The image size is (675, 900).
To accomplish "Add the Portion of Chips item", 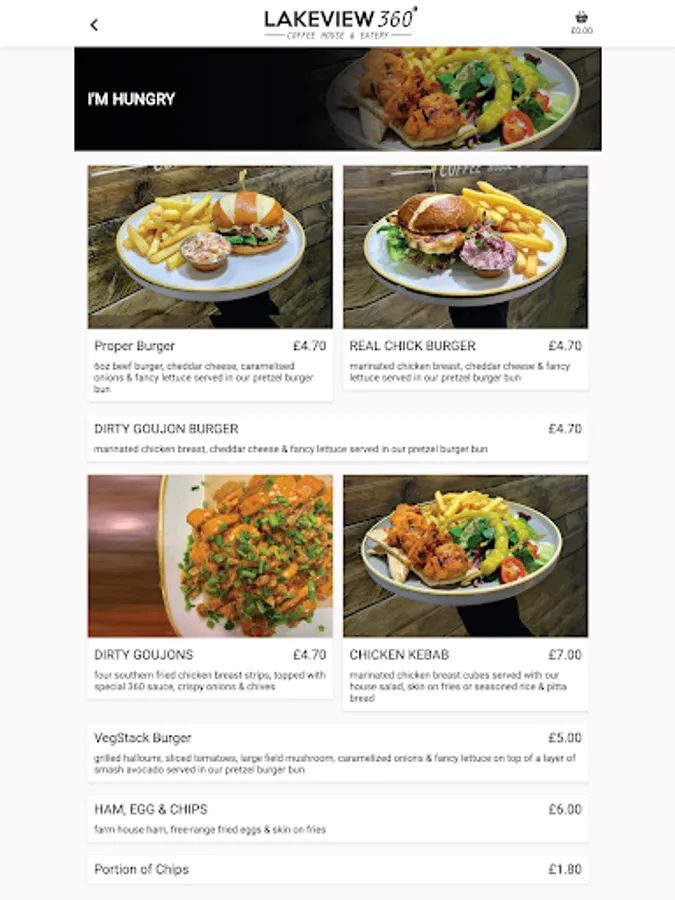I will (337, 869).
